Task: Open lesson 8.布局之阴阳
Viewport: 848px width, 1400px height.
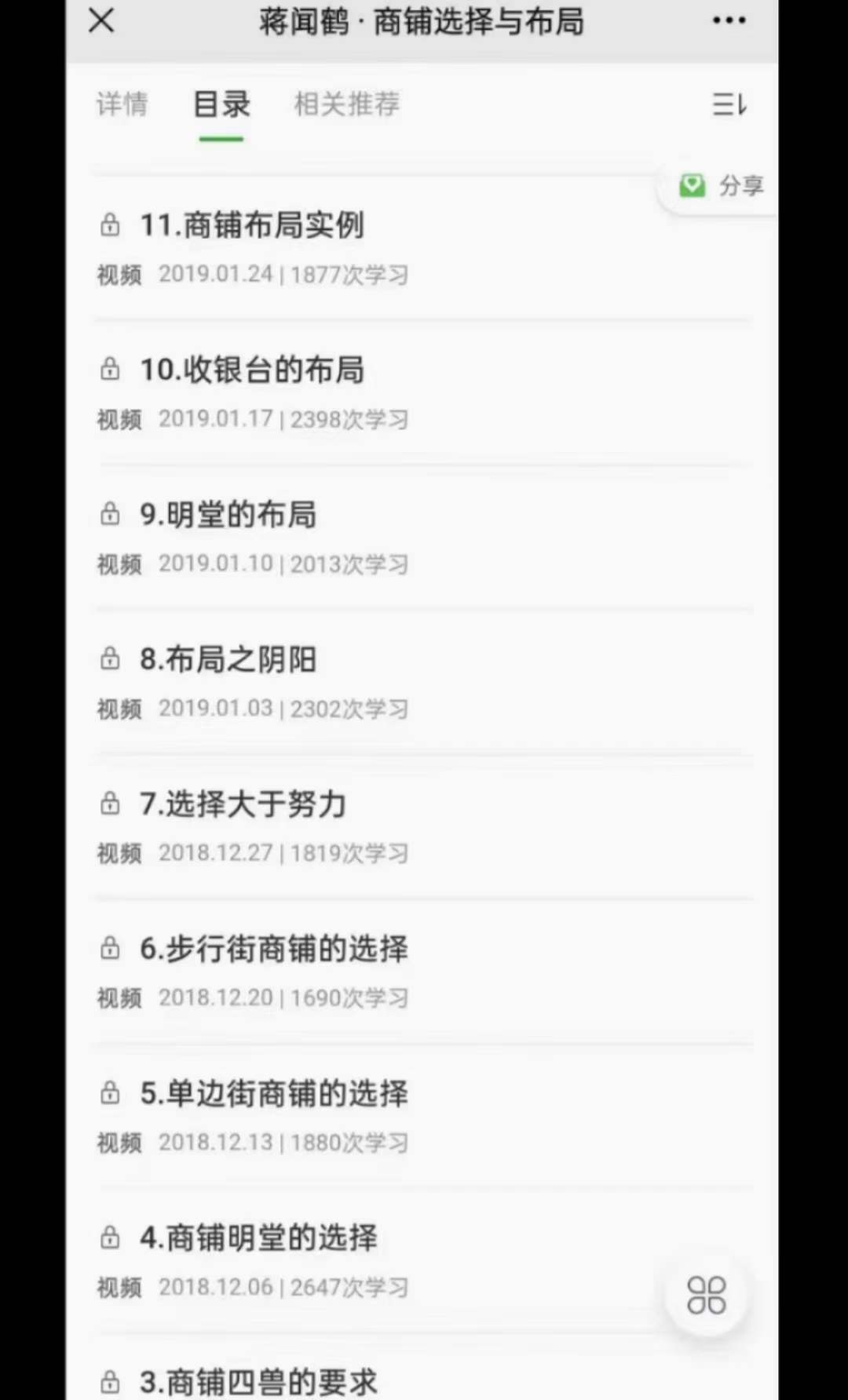Action: point(228,659)
